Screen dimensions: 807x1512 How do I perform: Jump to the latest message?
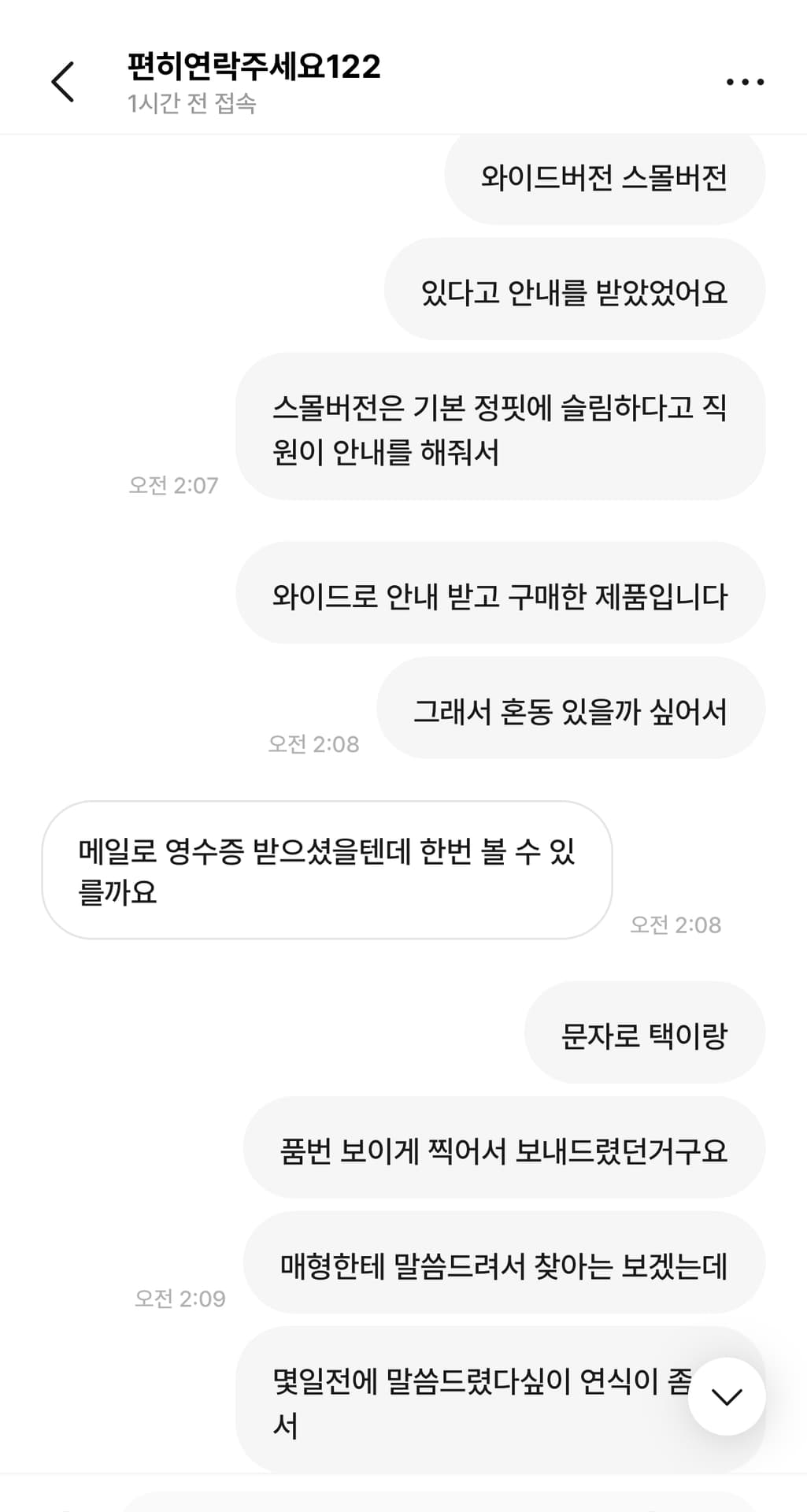(726, 1396)
